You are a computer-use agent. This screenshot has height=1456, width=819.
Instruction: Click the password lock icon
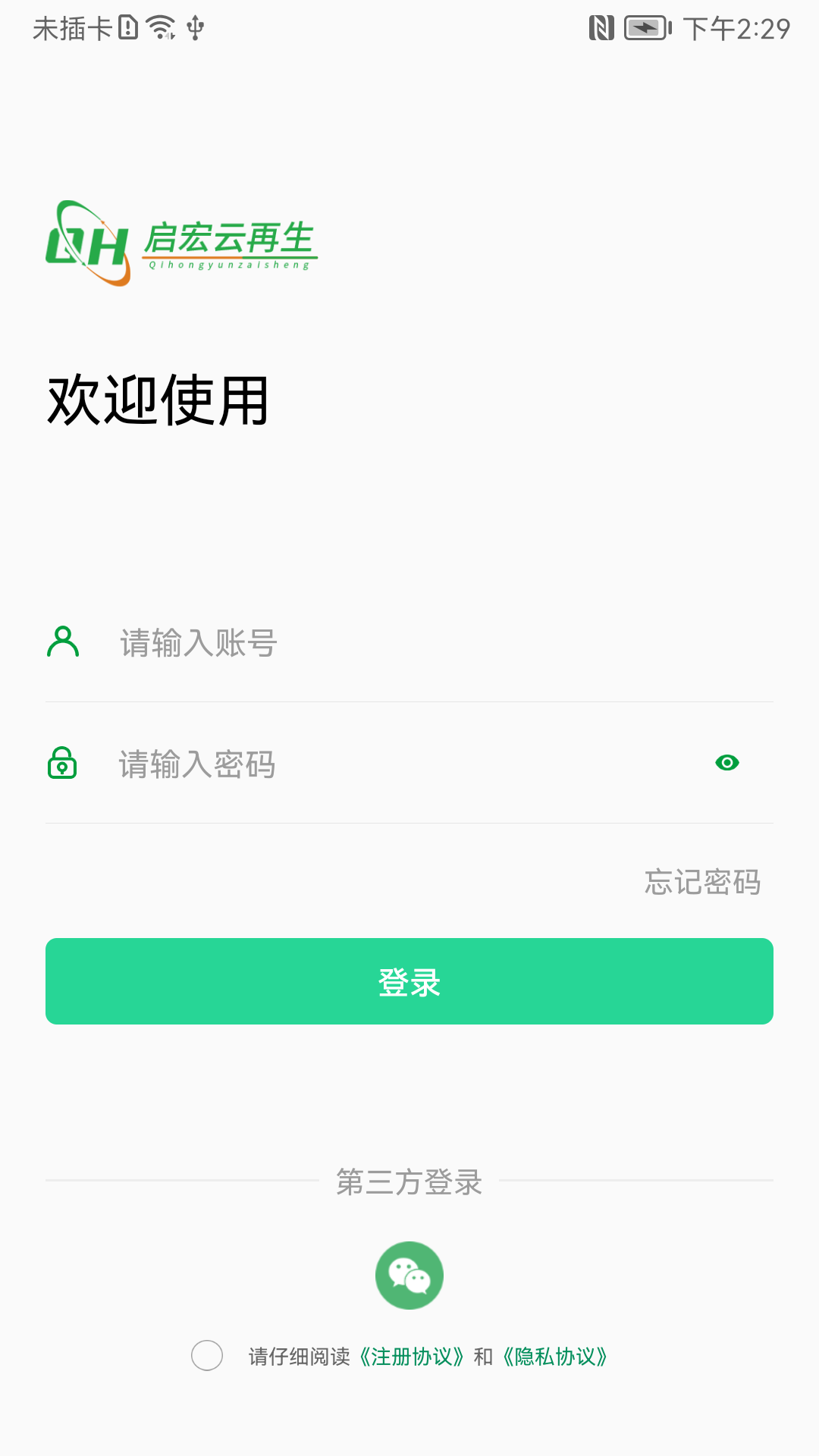click(x=63, y=764)
